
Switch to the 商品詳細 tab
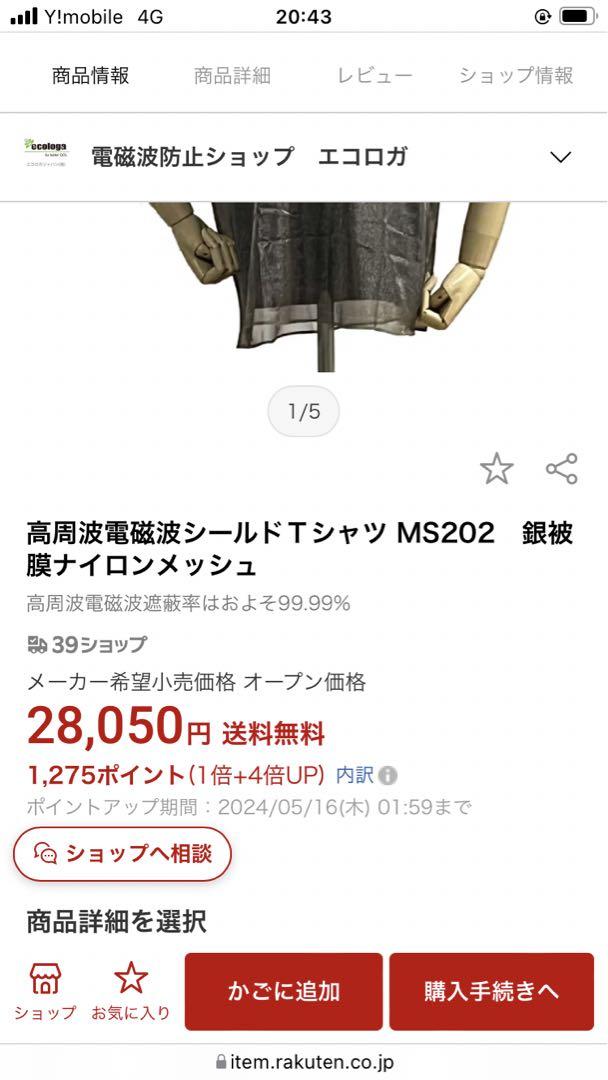pos(232,75)
